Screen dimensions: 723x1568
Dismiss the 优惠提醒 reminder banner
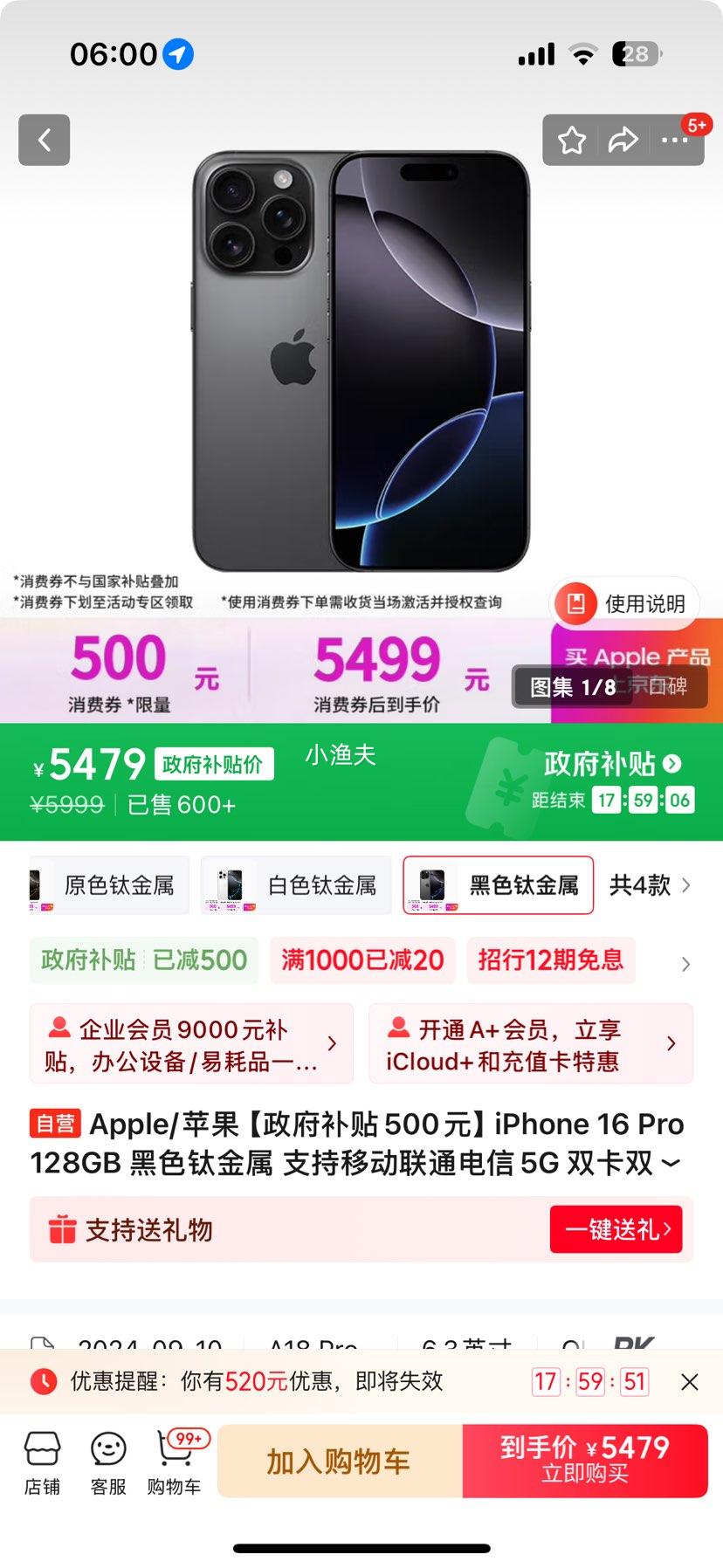(689, 1382)
